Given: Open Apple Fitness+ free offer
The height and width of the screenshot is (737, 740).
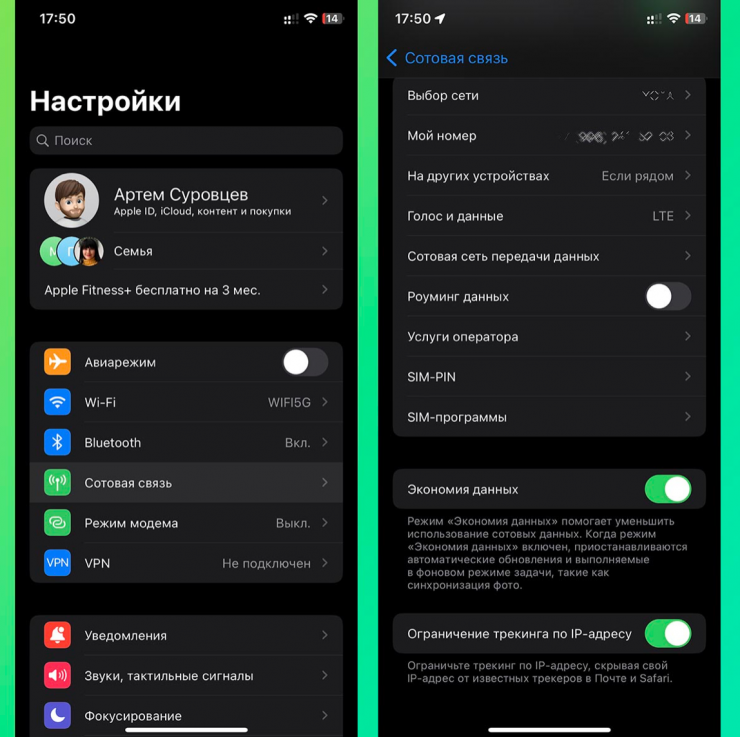Looking at the screenshot, I should coord(186,290).
